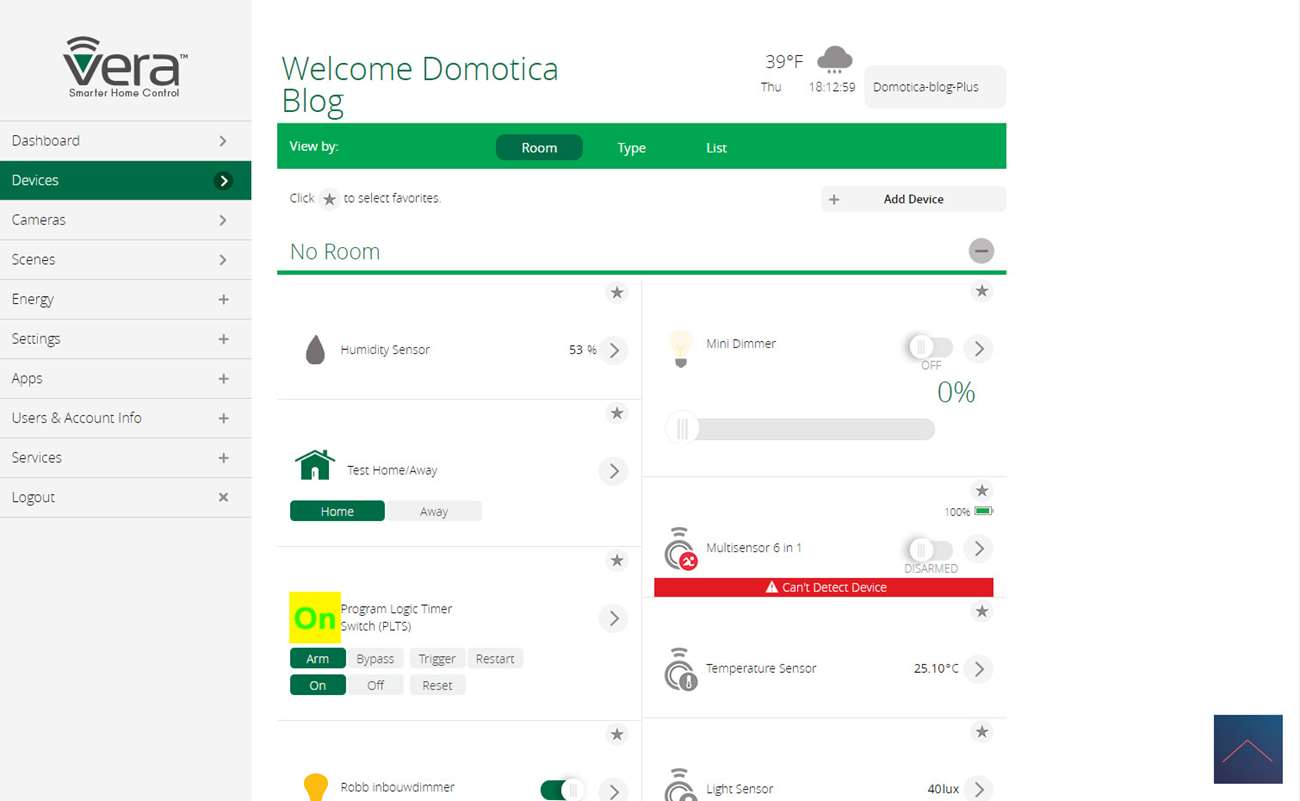Screen dimensions: 1300x801
Task: Select Bypass on the PLTS switch
Action: [375, 659]
